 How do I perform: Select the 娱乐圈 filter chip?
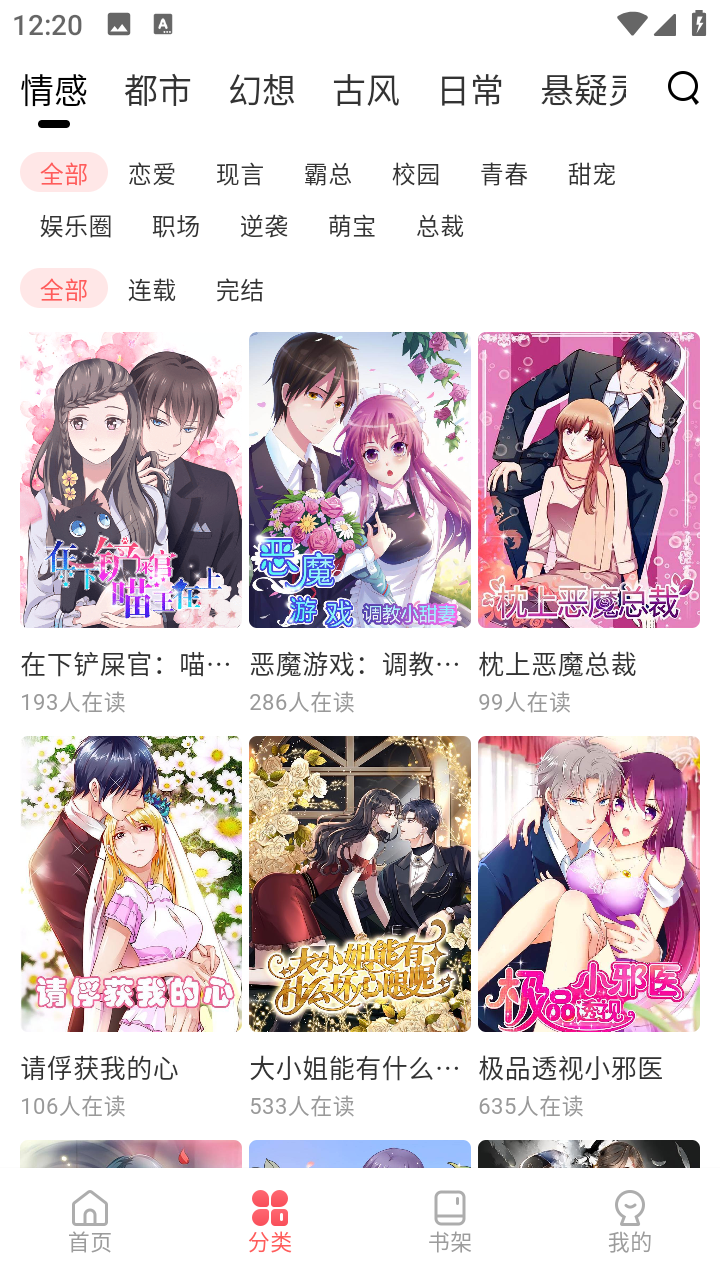coord(76,226)
